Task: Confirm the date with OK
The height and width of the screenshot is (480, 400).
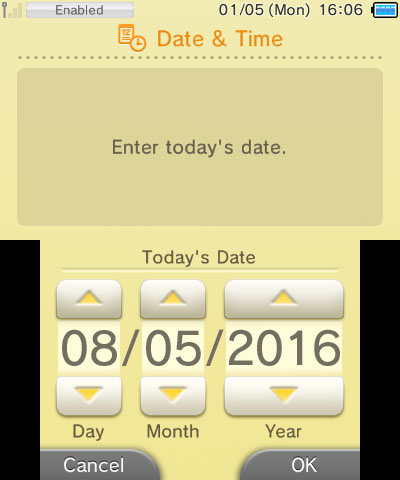Action: tap(300, 465)
